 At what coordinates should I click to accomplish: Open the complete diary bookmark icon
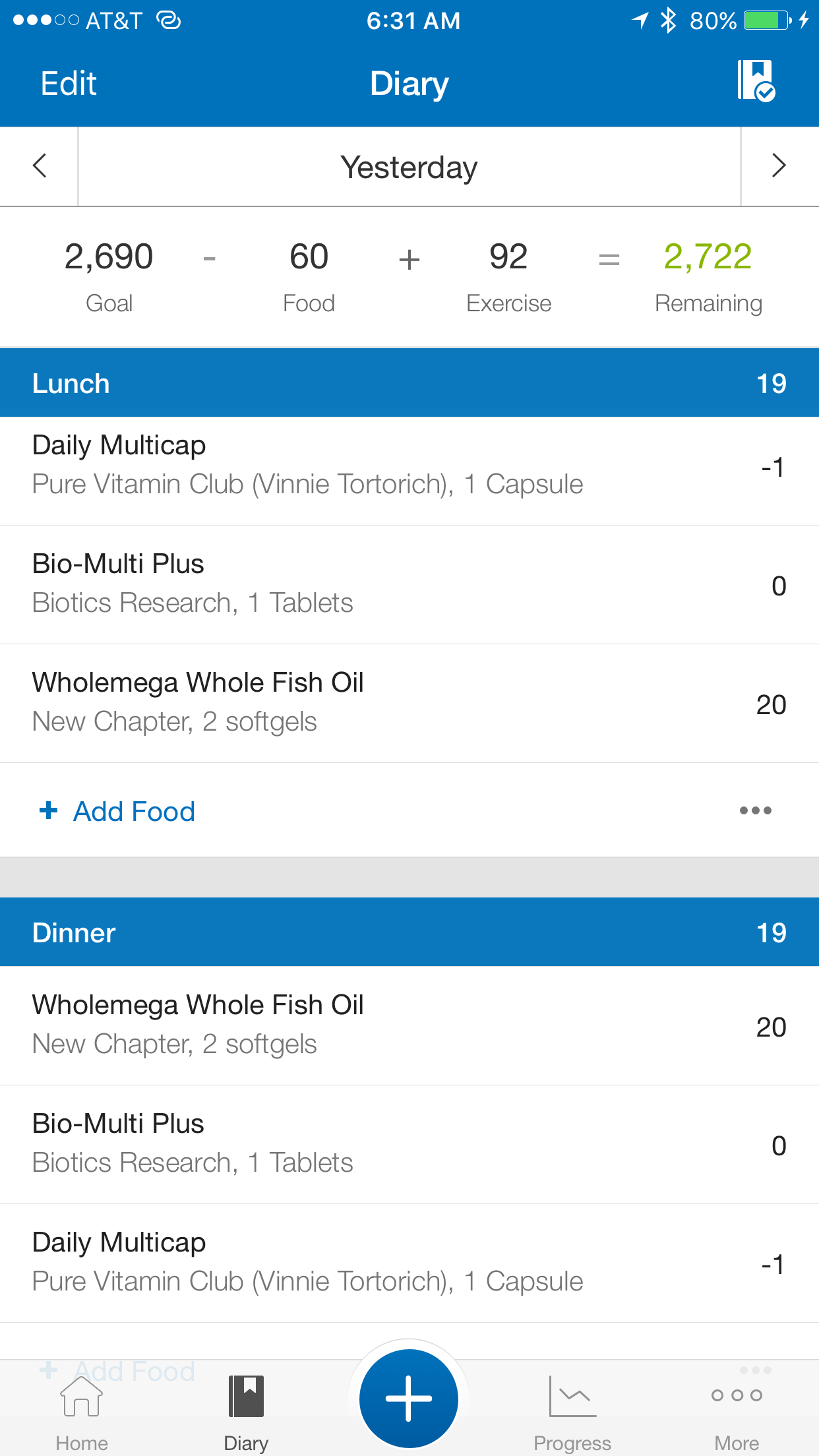(x=756, y=80)
